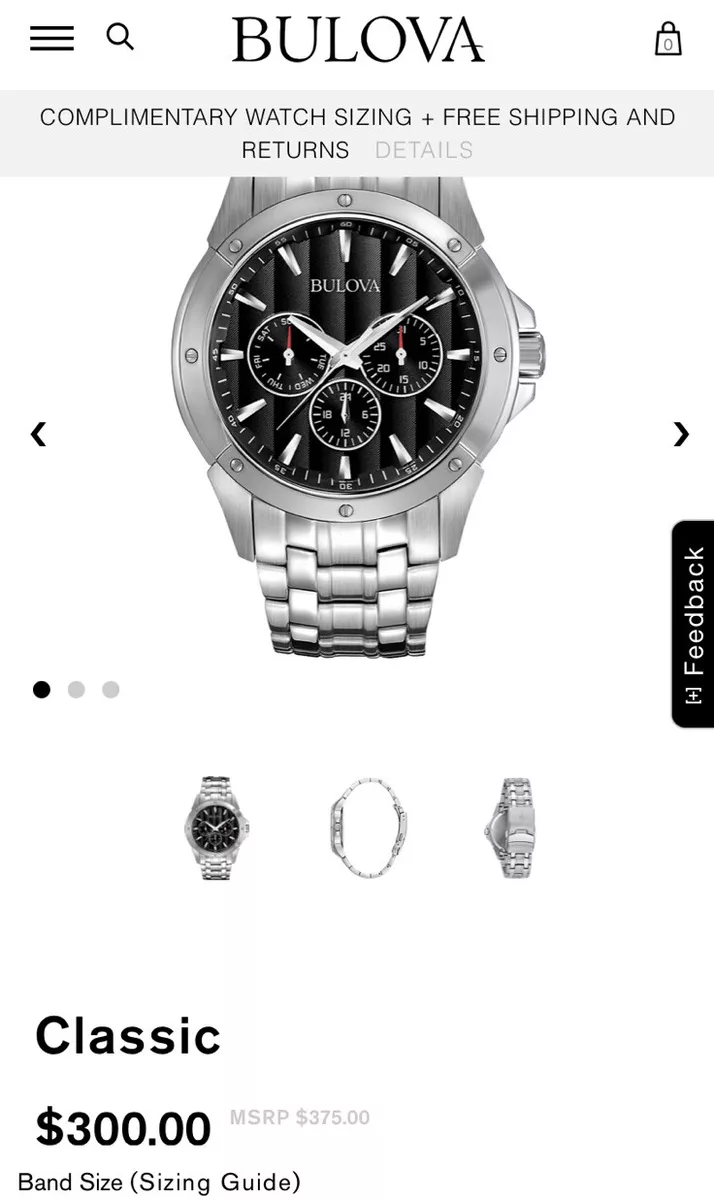Viewport: 714px width, 1200px height.
Task: View the front watch thumbnail
Action: (x=215, y=828)
